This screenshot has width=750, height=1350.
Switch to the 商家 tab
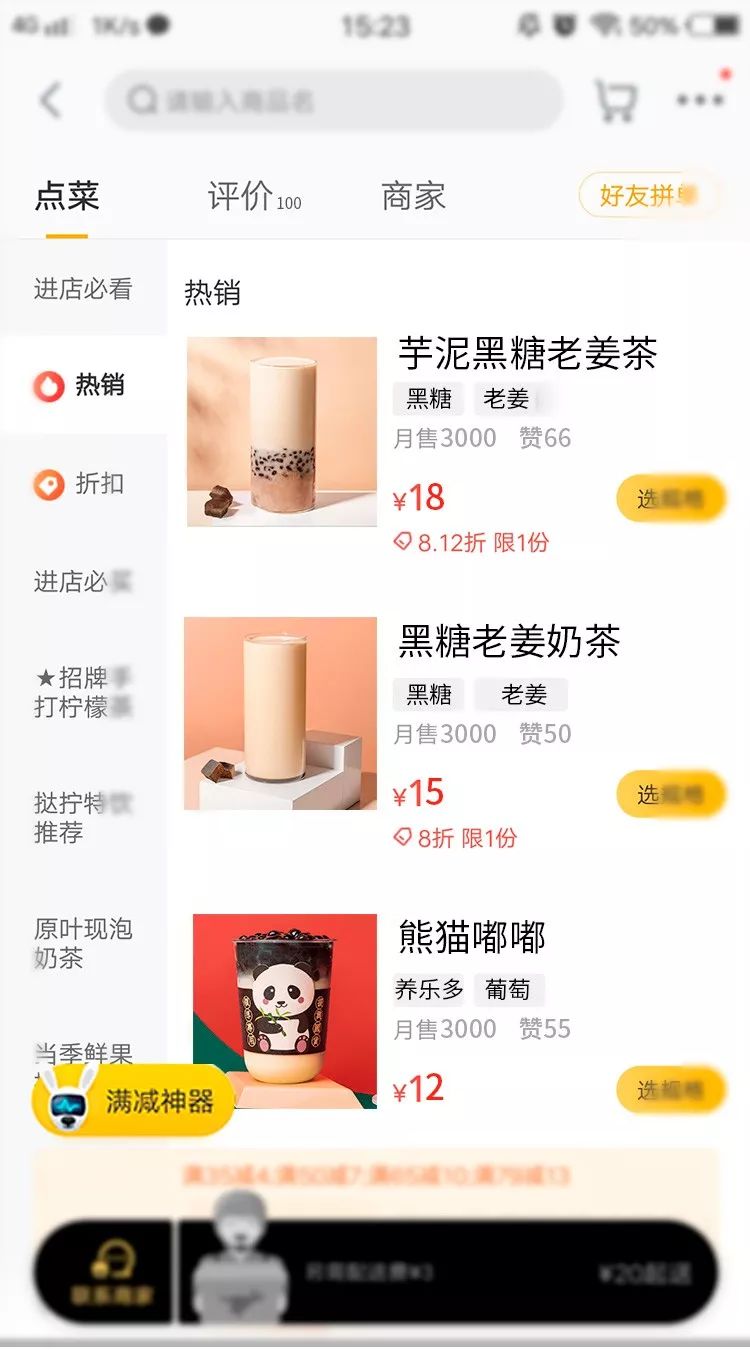413,196
